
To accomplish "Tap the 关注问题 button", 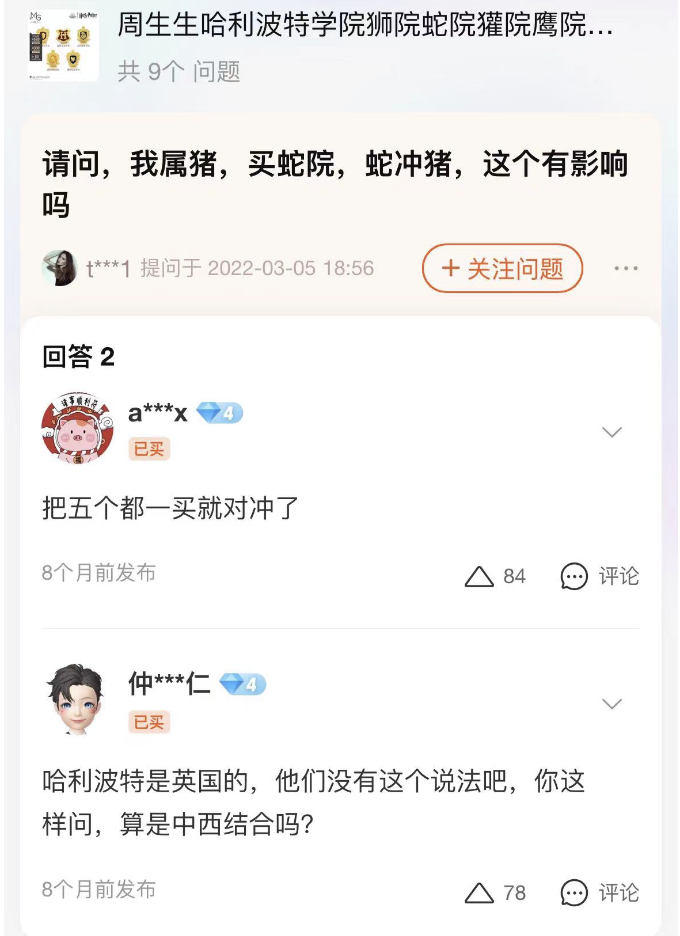I will (x=502, y=268).
